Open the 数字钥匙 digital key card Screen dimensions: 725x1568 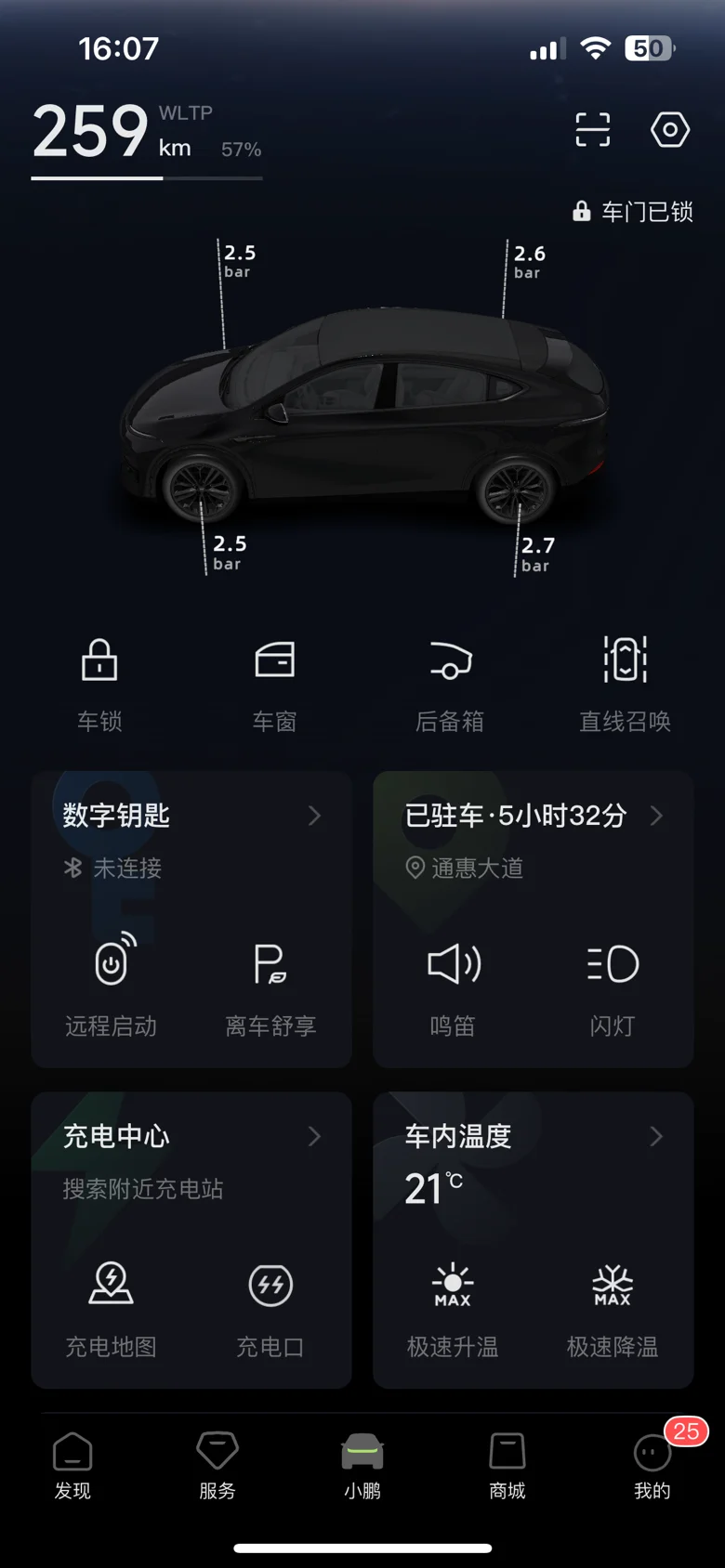pyautogui.click(x=191, y=816)
